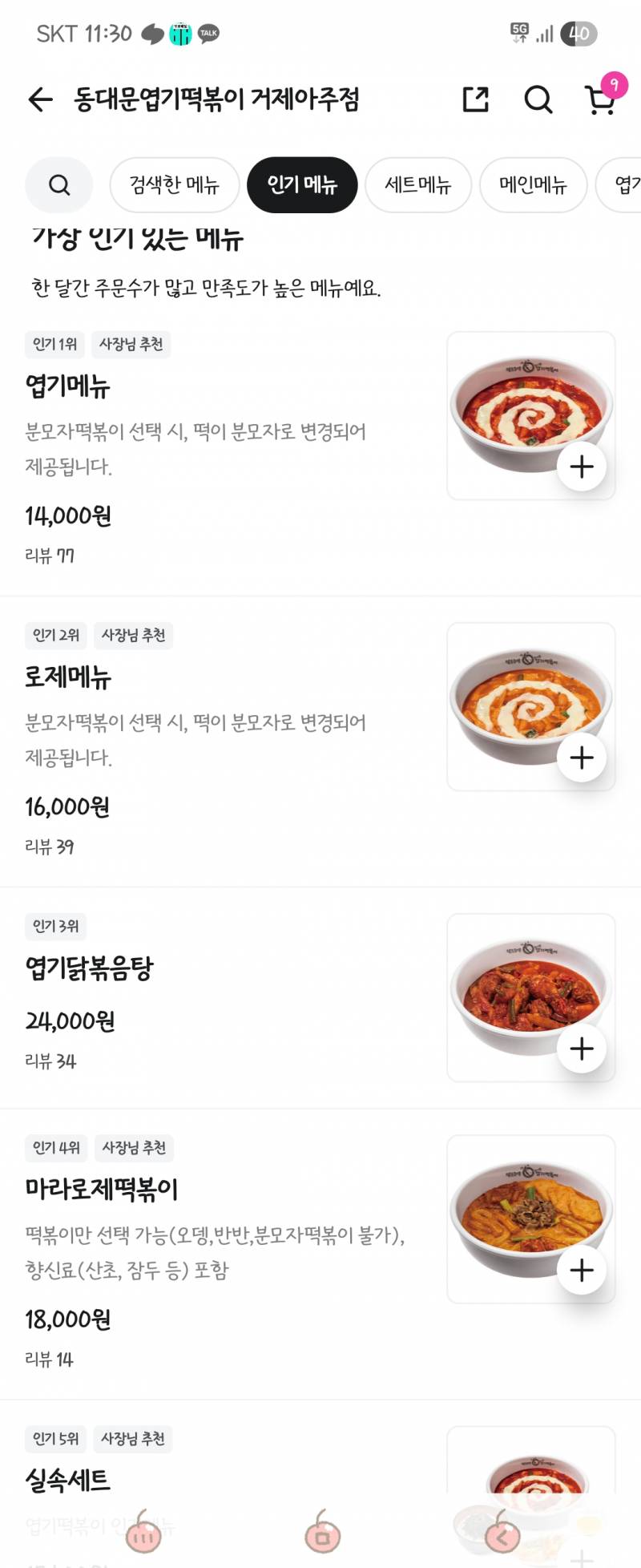This screenshot has height=1568, width=641.
Task: Add 마라로제떡볶이 using its plus icon
Action: click(581, 1271)
